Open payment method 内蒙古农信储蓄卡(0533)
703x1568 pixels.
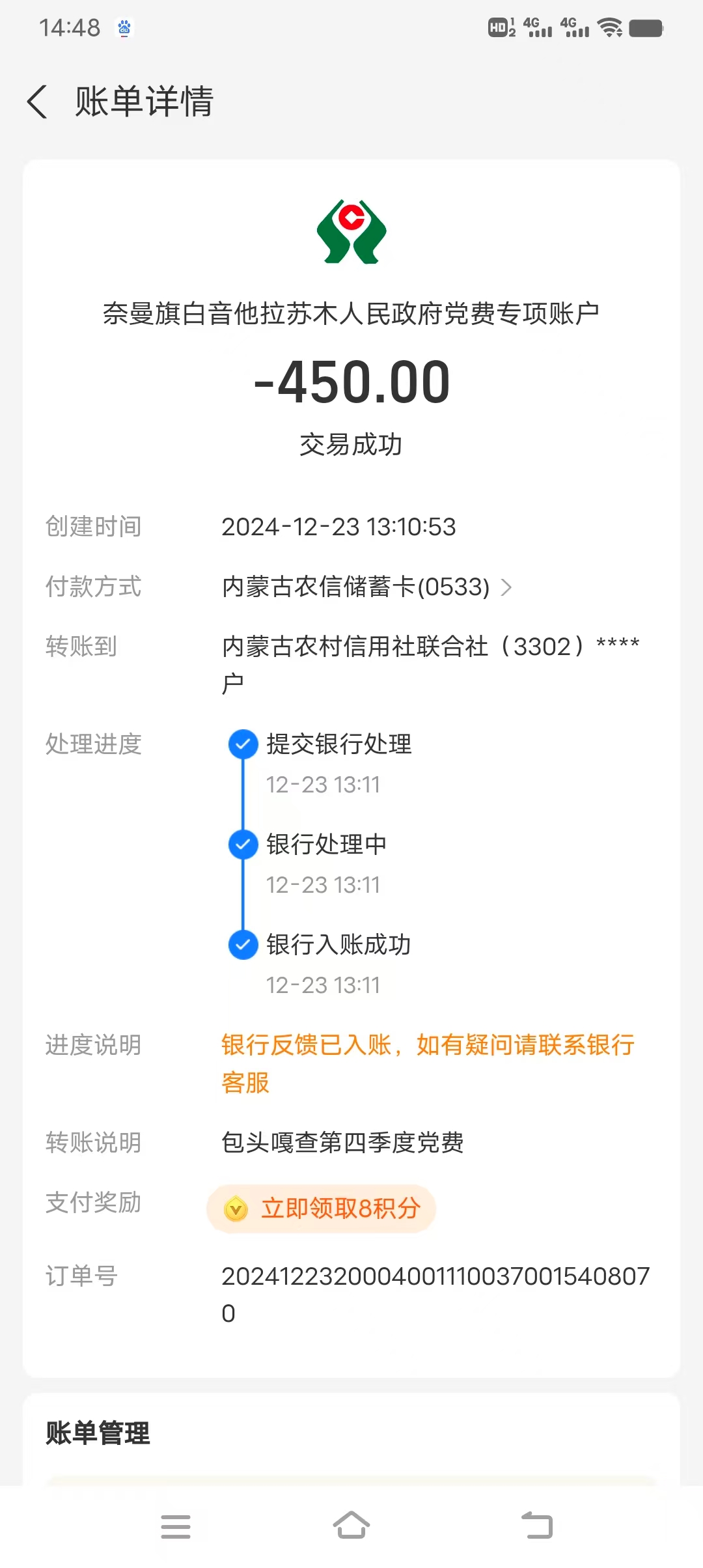pos(366,587)
